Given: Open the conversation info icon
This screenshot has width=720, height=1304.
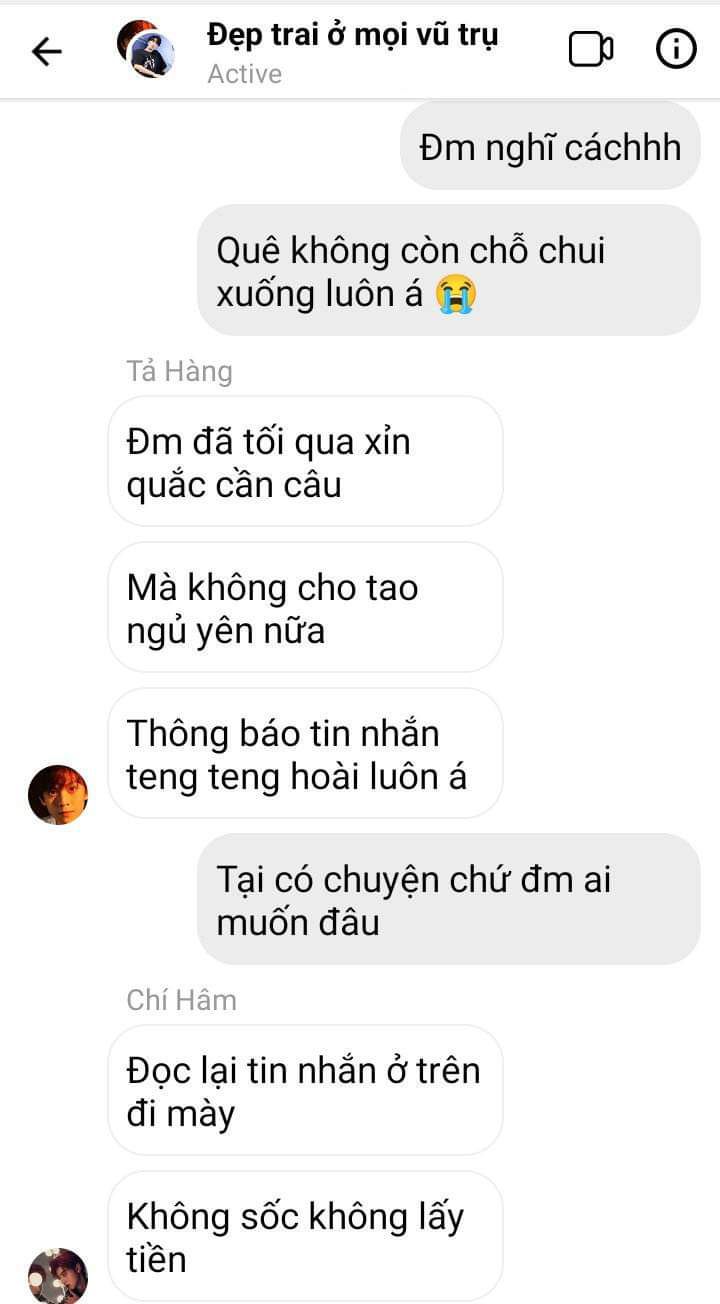Looking at the screenshot, I should pos(676,49).
